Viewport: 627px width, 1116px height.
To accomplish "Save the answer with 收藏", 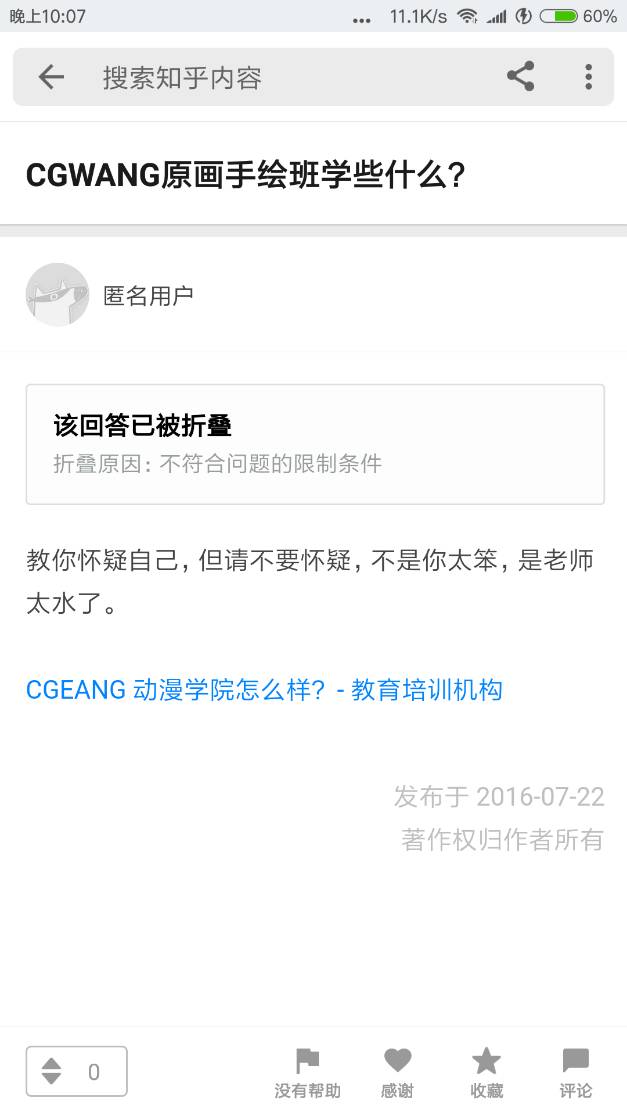I will coord(486,1072).
